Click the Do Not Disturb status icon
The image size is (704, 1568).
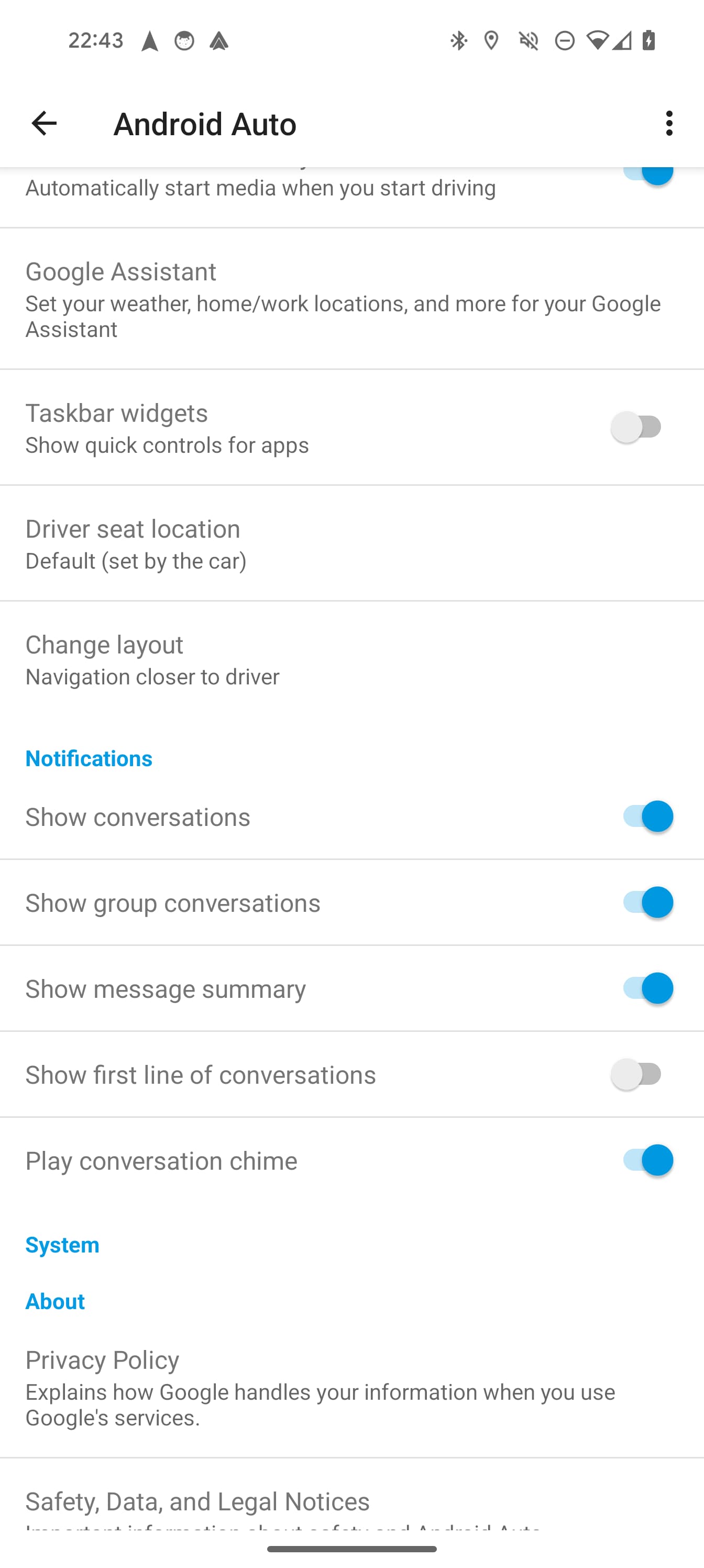coord(564,40)
